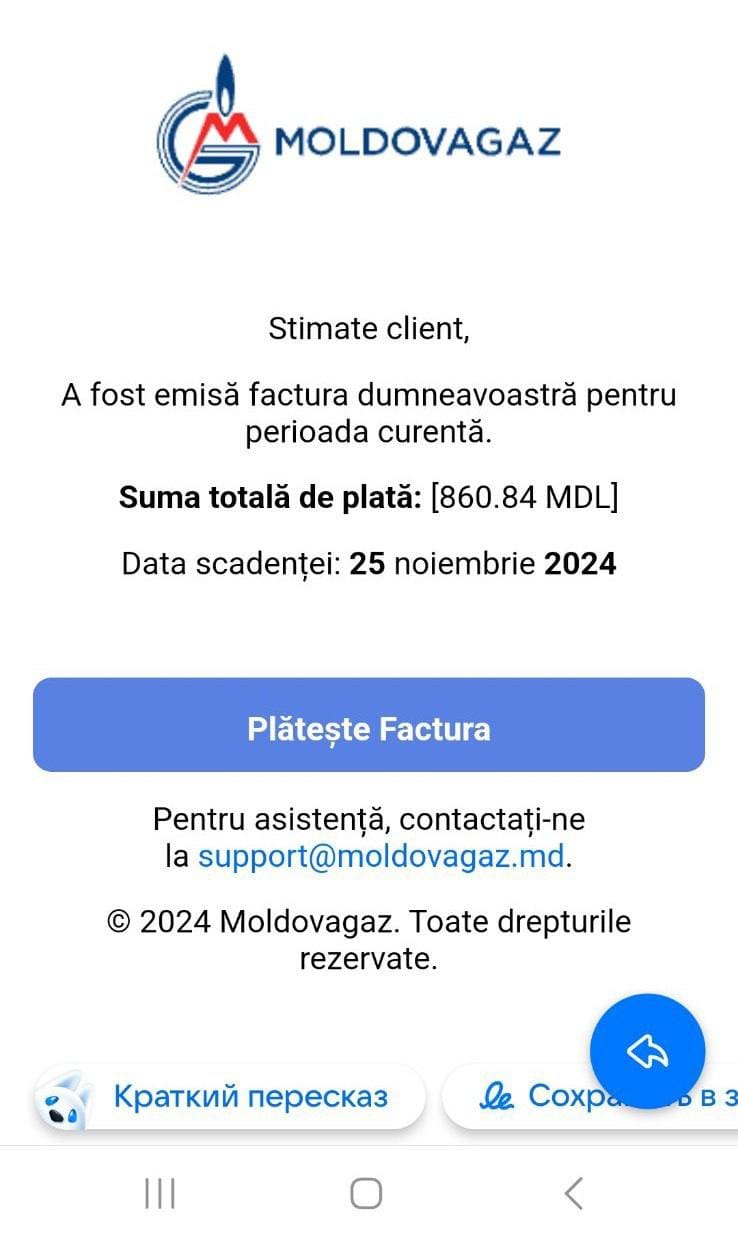
Task: Tap the Plătește Factura button
Action: [x=369, y=726]
